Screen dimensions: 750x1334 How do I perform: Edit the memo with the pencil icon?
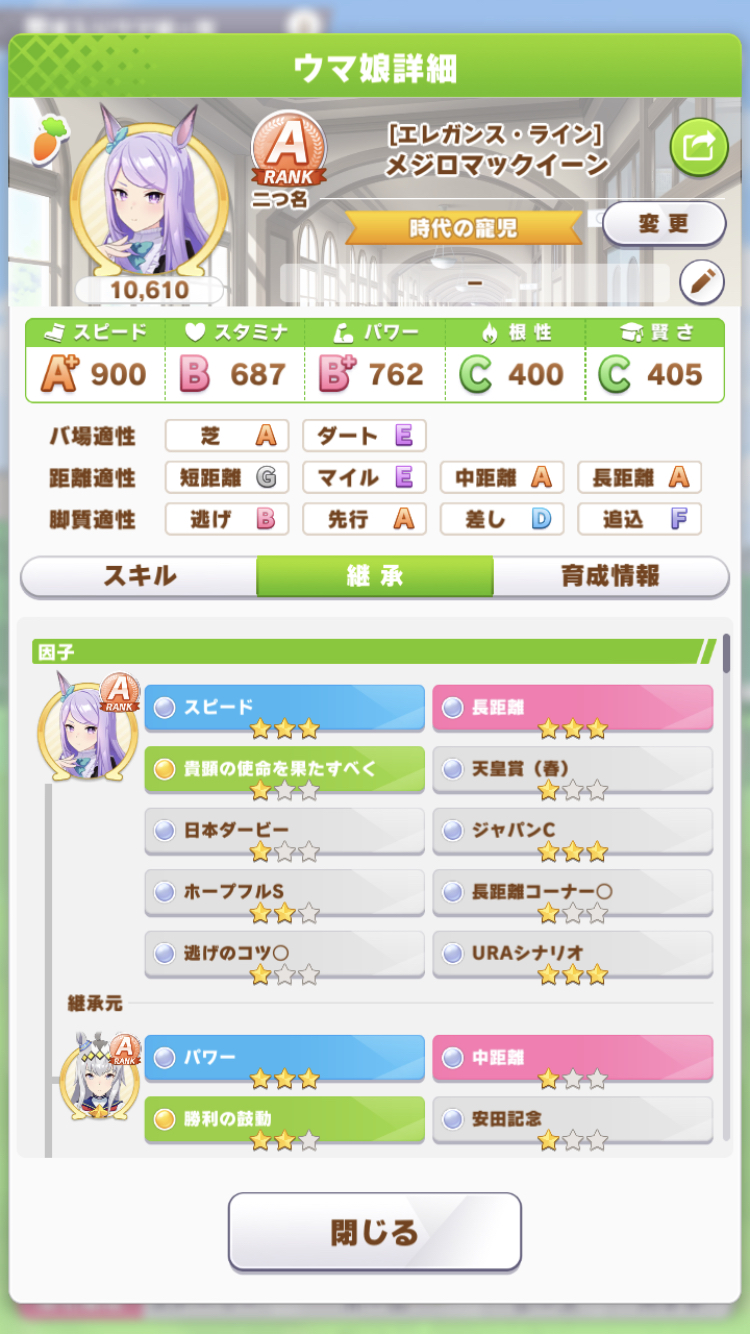701,282
